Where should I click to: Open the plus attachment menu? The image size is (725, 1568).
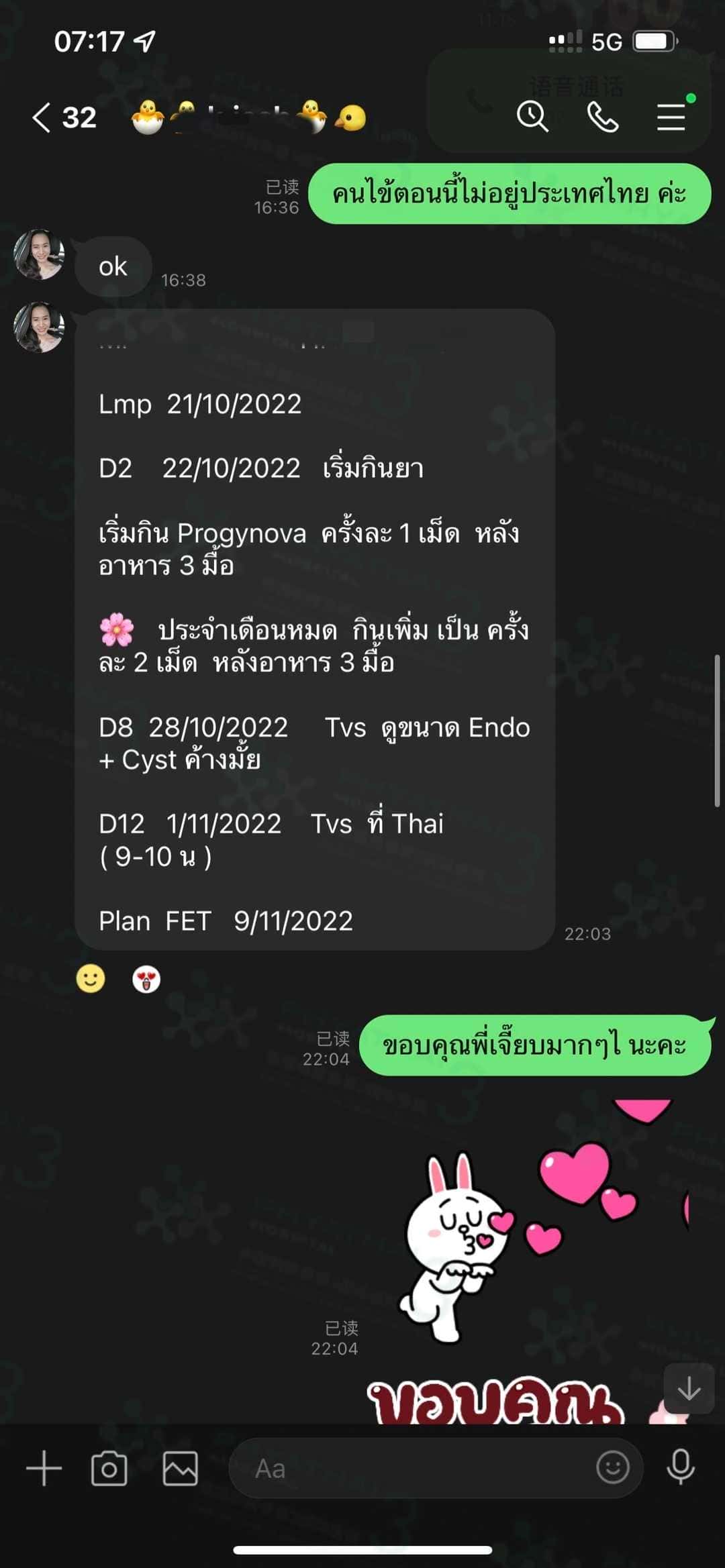click(x=44, y=1469)
